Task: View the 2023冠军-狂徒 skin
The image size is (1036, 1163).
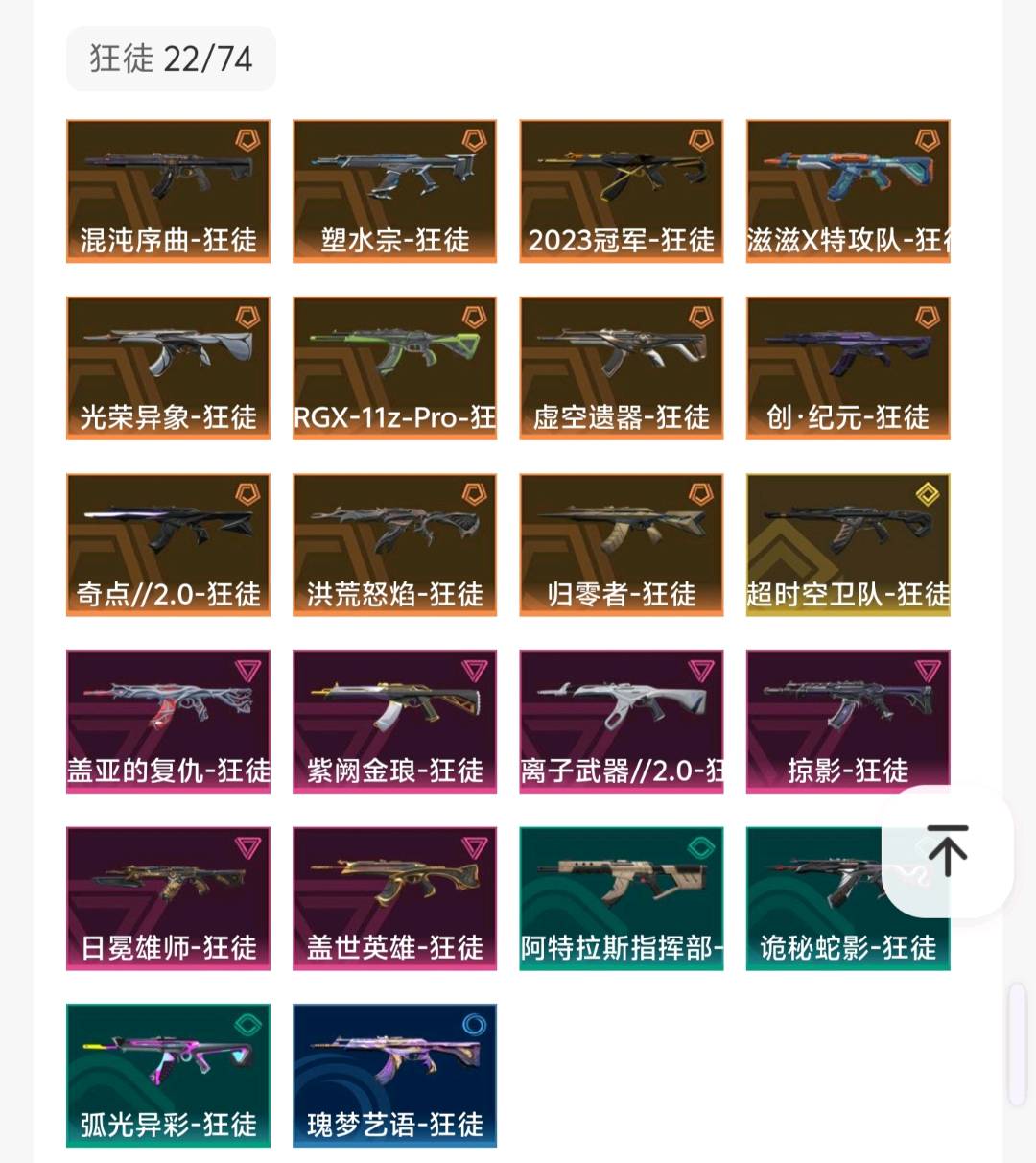Action: [x=621, y=191]
